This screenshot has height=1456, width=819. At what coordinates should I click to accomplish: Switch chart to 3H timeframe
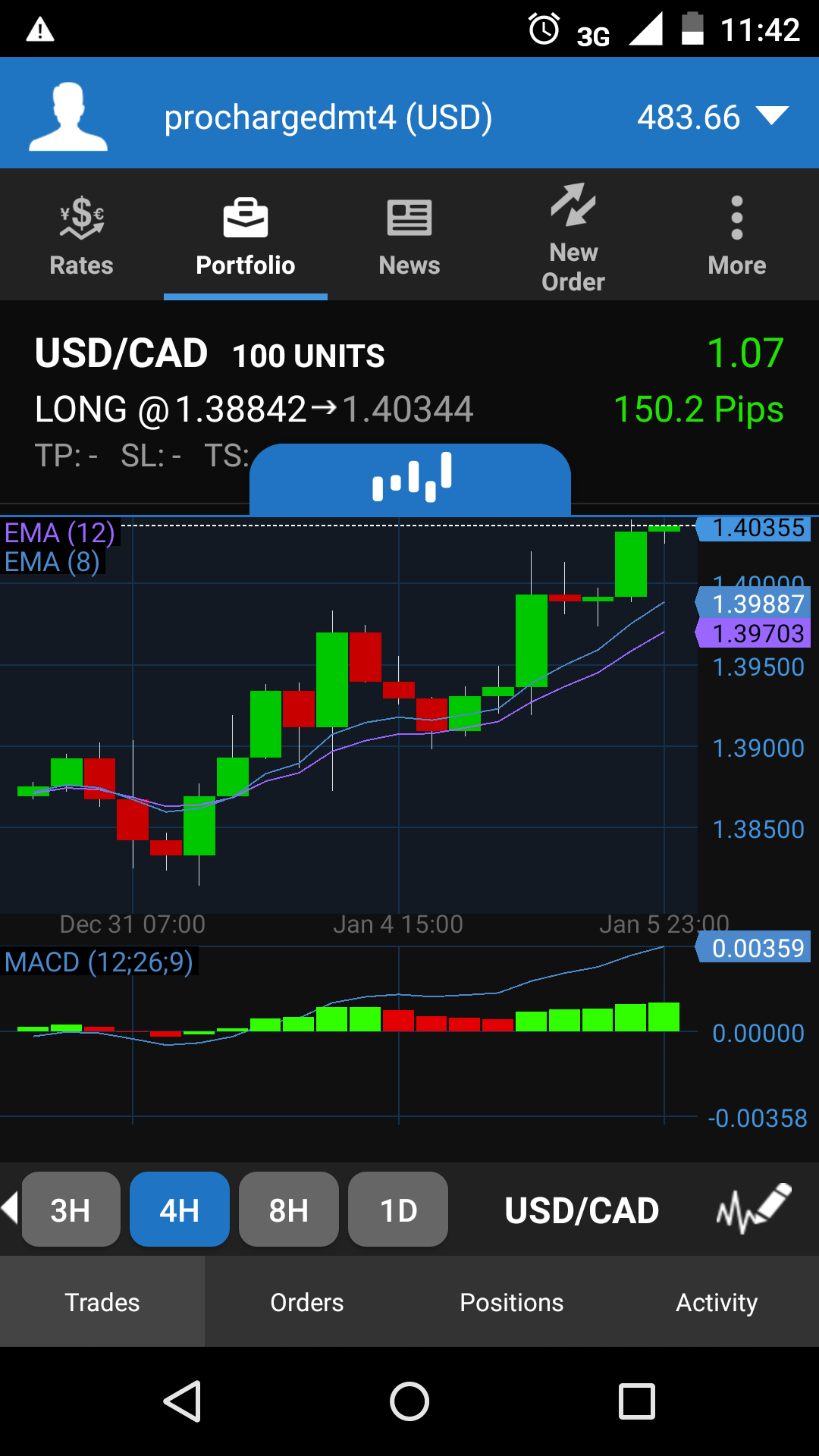(x=71, y=1210)
